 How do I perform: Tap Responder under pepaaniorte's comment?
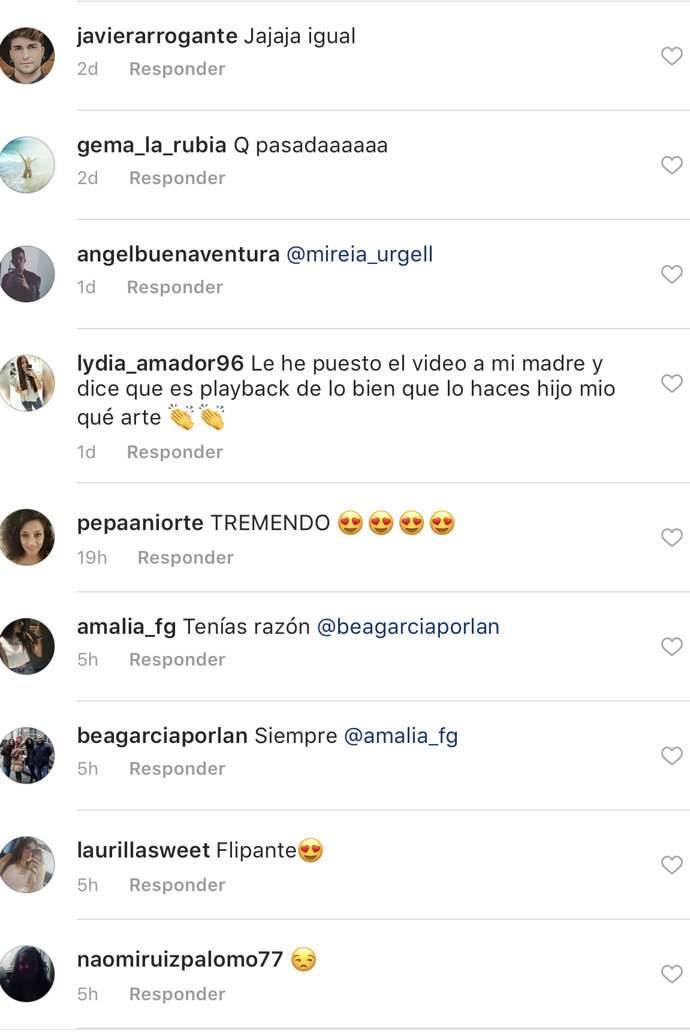point(185,557)
